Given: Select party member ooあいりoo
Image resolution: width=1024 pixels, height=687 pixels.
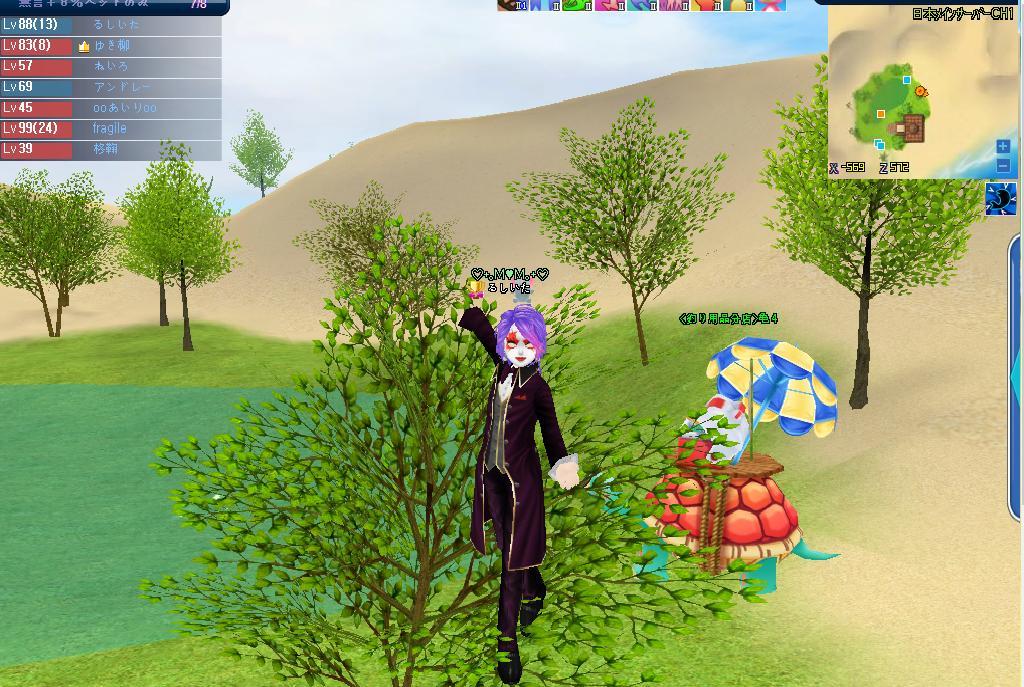Looking at the screenshot, I should 125,108.
